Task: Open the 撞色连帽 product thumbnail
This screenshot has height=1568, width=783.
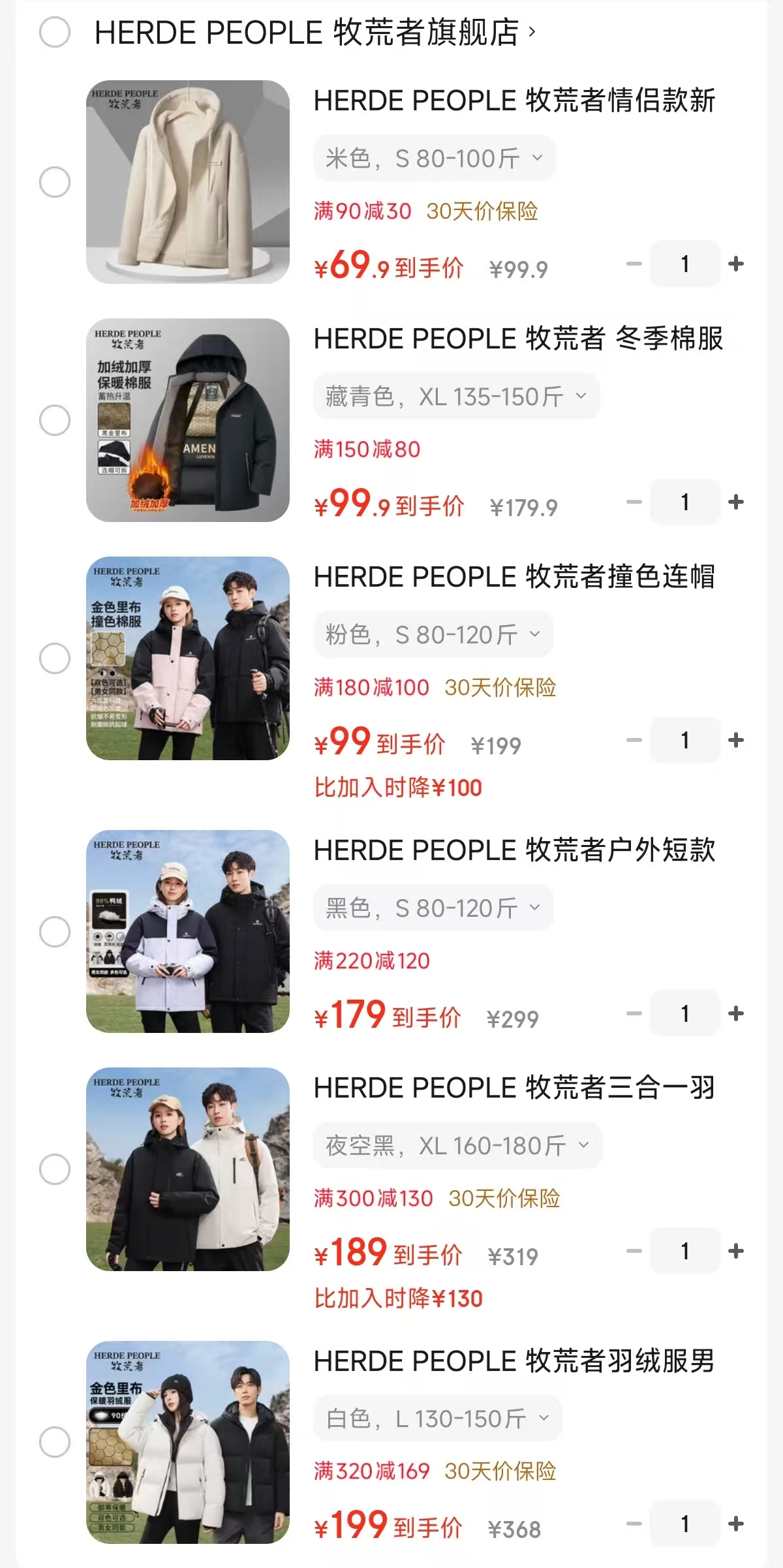Action: coord(188,658)
